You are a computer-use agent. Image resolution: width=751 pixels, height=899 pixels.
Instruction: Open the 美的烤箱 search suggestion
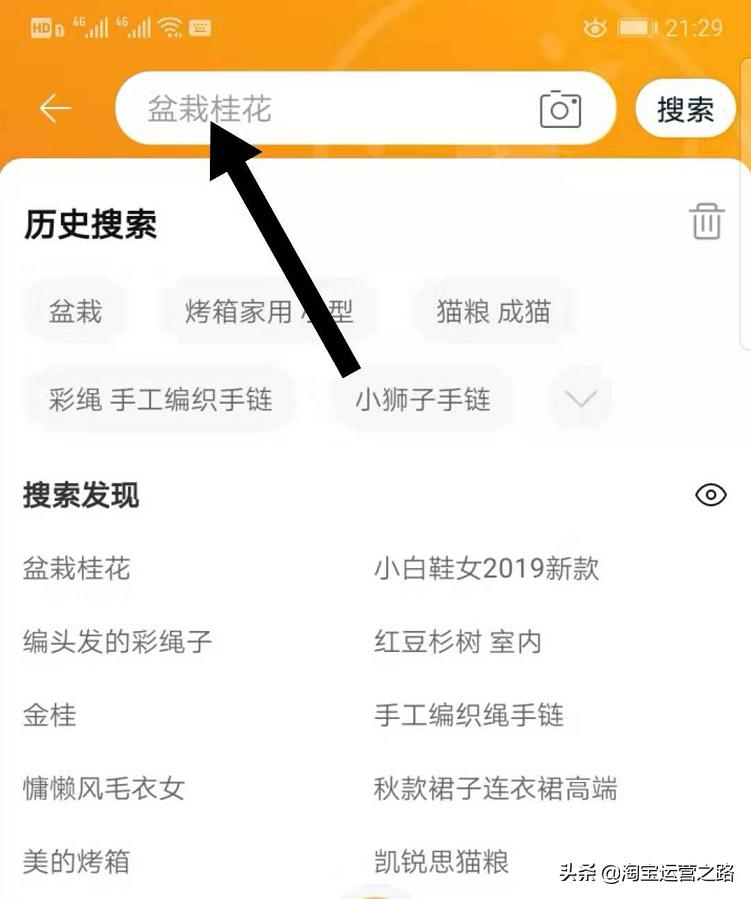point(75,861)
